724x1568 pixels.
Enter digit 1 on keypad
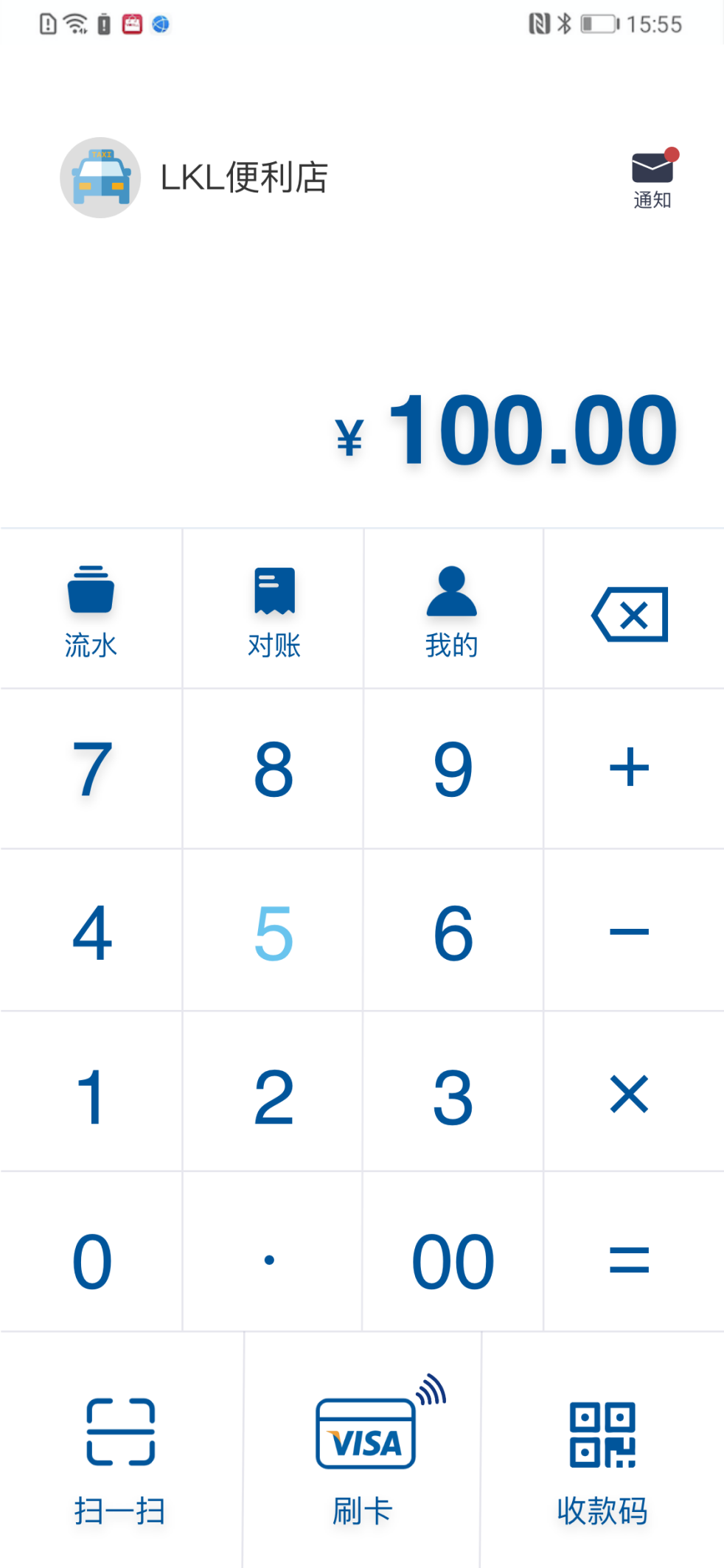(91, 1096)
